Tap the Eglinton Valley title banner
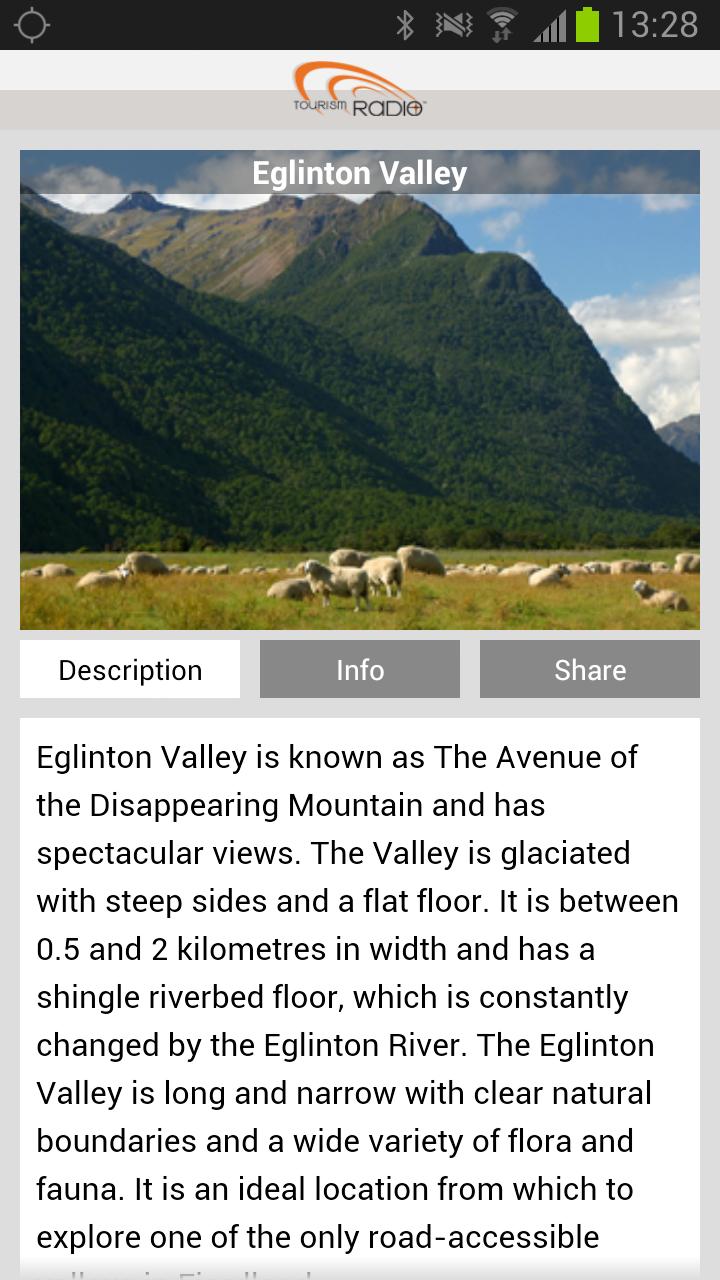 [x=359, y=172]
